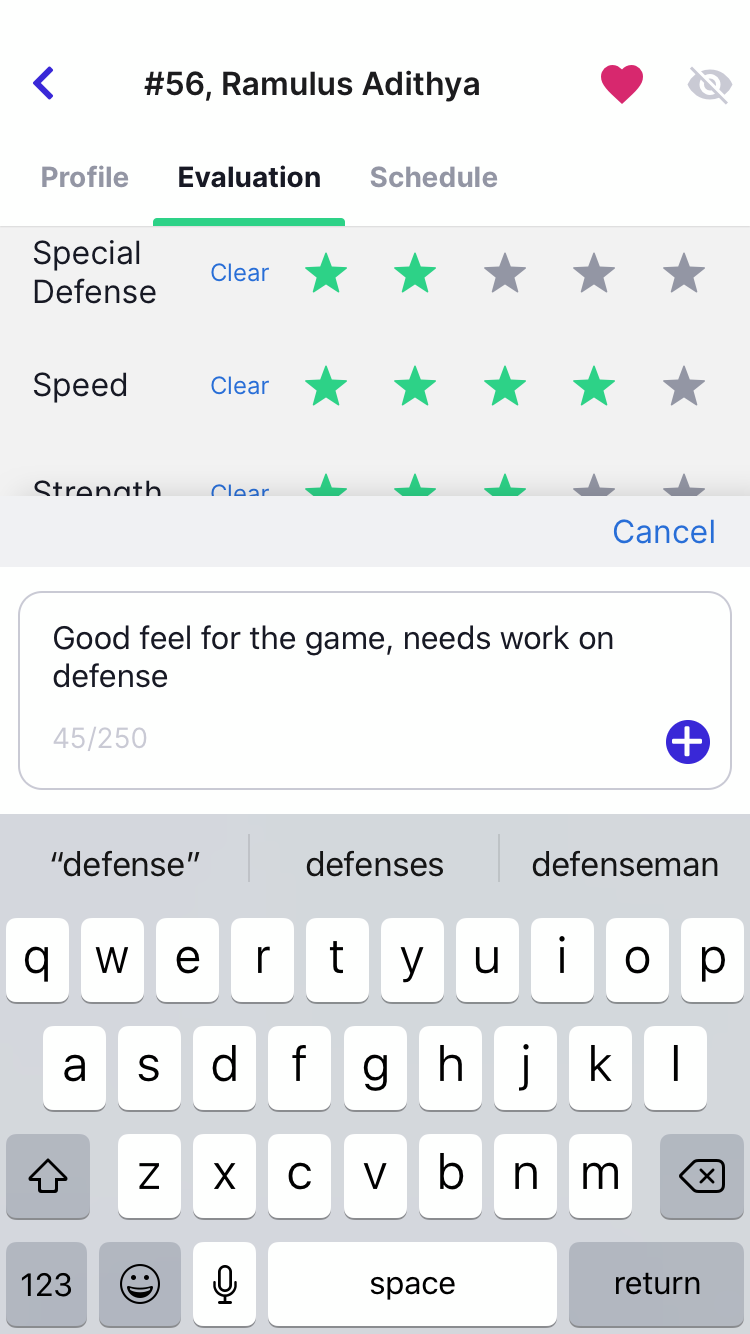Rate Special Defense three stars
This screenshot has width=750, height=1334.
pyautogui.click(x=505, y=273)
